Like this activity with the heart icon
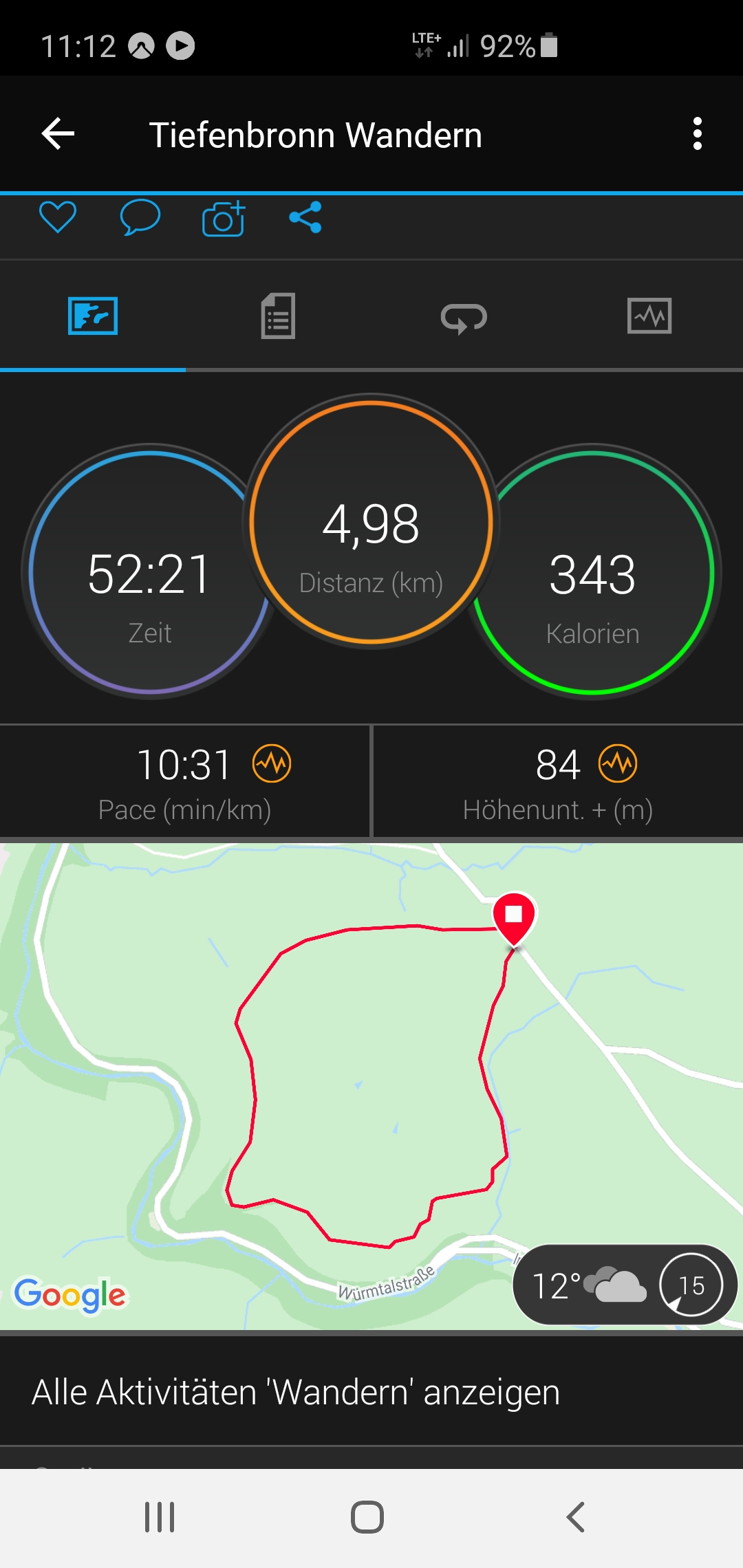743x1568 pixels. coord(58,218)
